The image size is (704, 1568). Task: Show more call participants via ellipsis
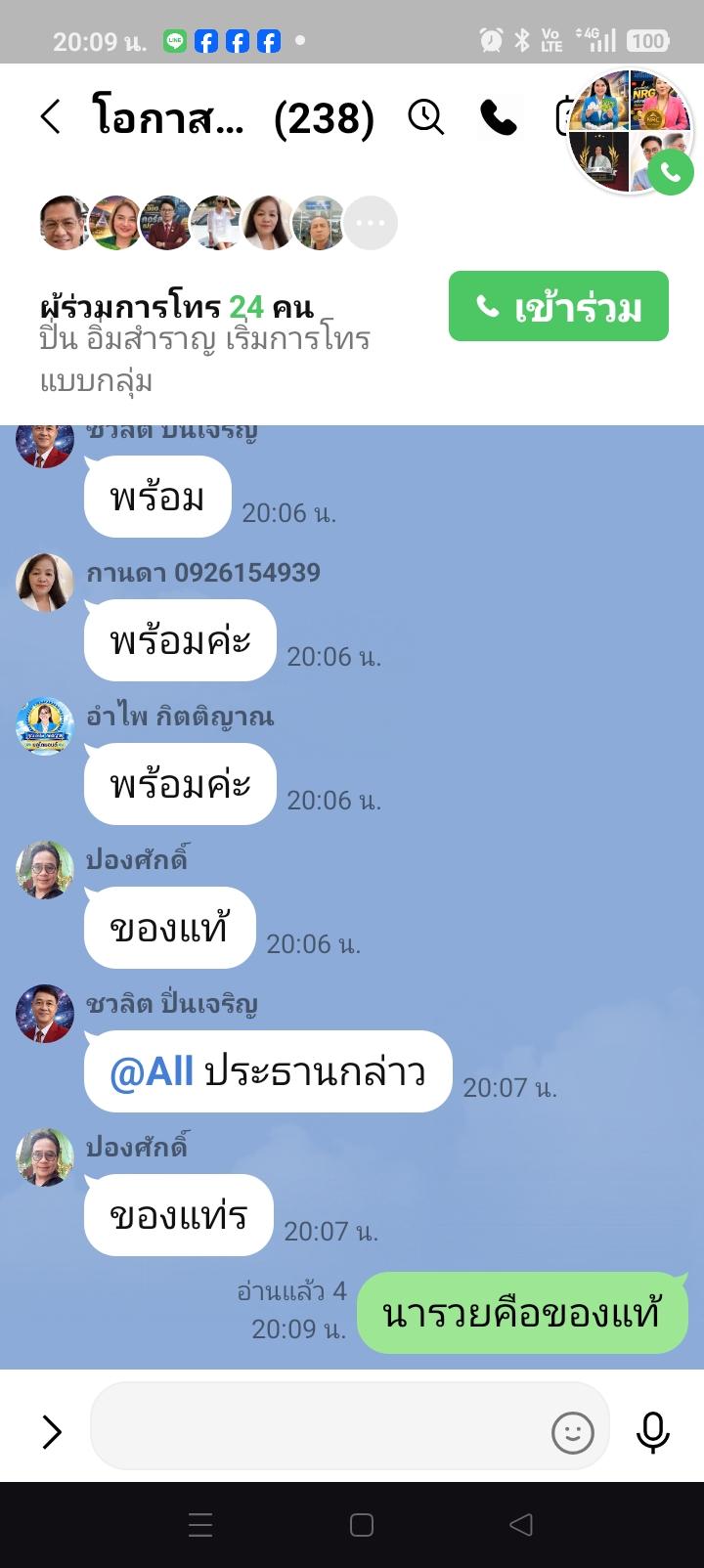point(371,223)
